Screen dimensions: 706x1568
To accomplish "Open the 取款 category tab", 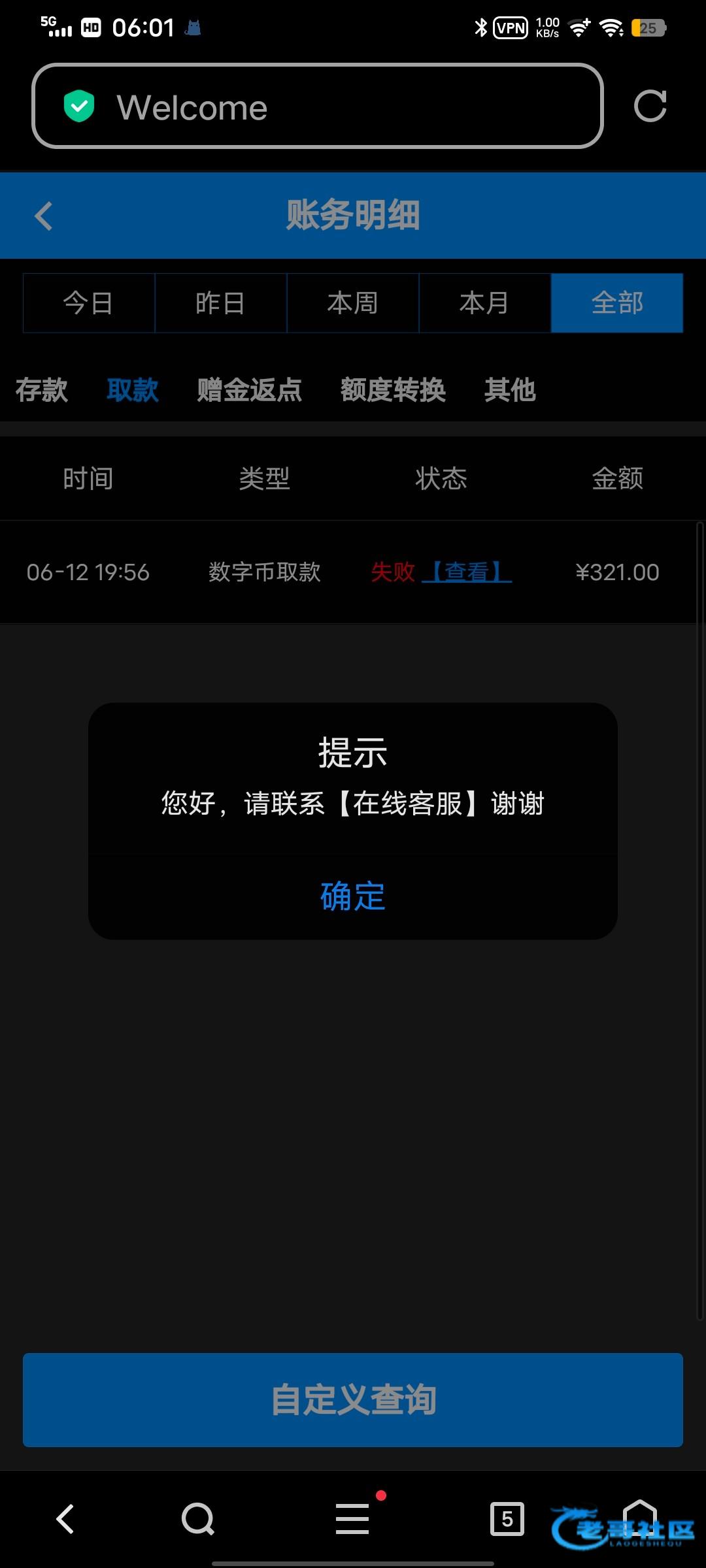I will (133, 390).
